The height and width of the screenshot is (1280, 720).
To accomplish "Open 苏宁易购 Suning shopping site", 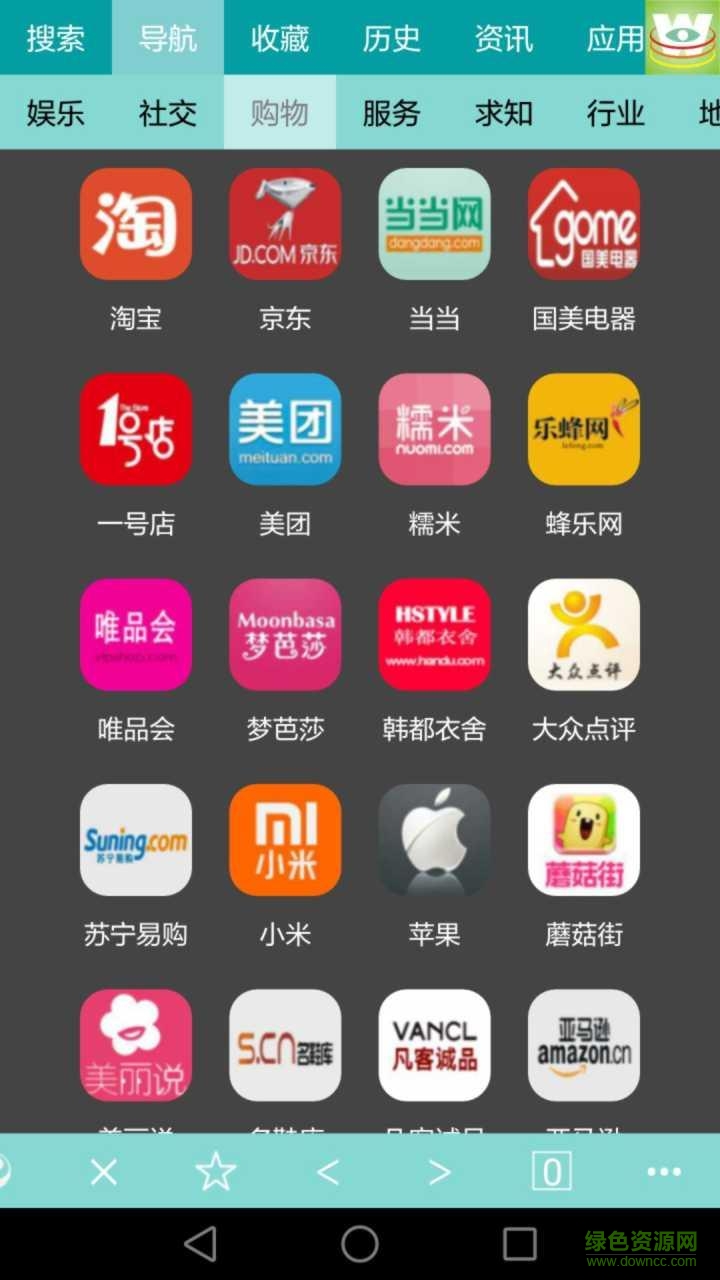I will (x=136, y=840).
